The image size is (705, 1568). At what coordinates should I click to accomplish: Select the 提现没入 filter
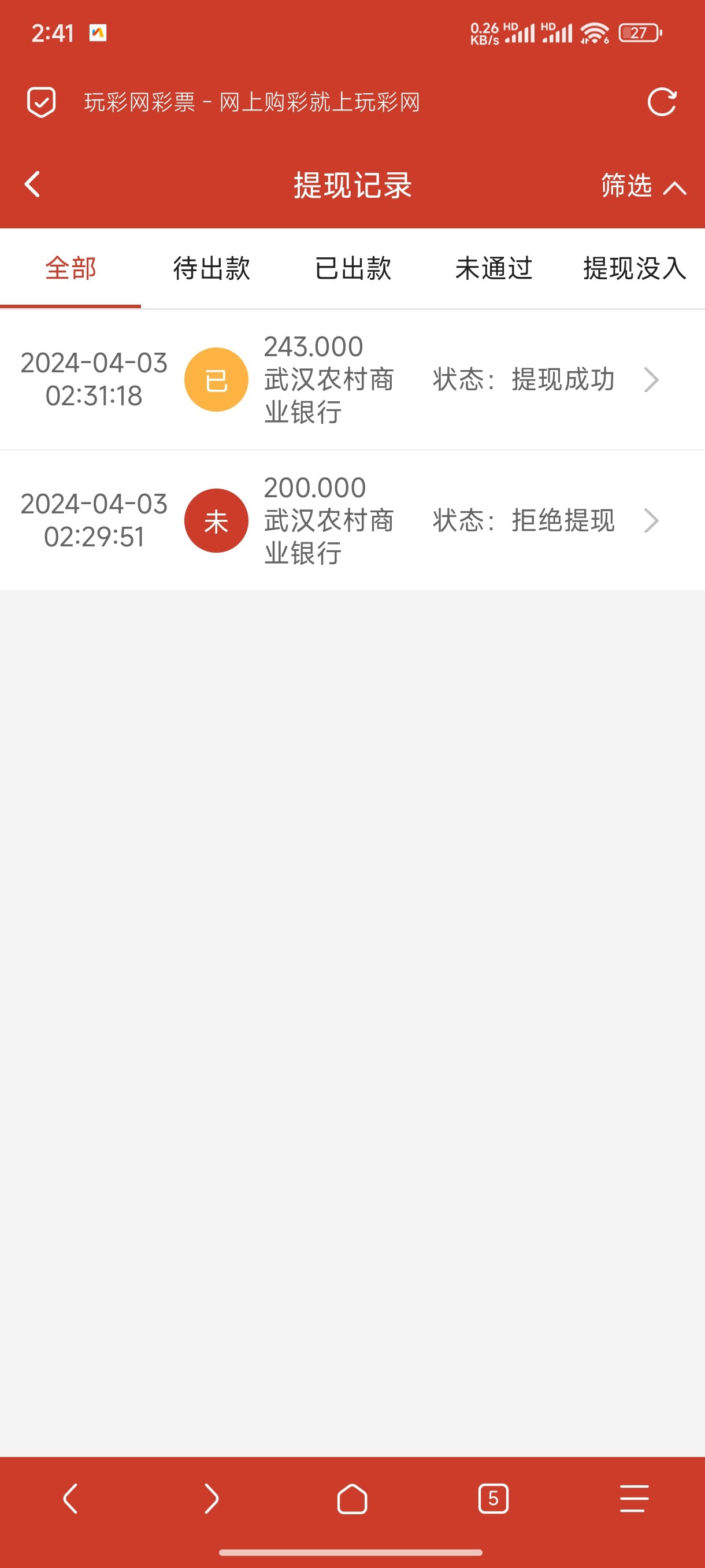coord(634,268)
